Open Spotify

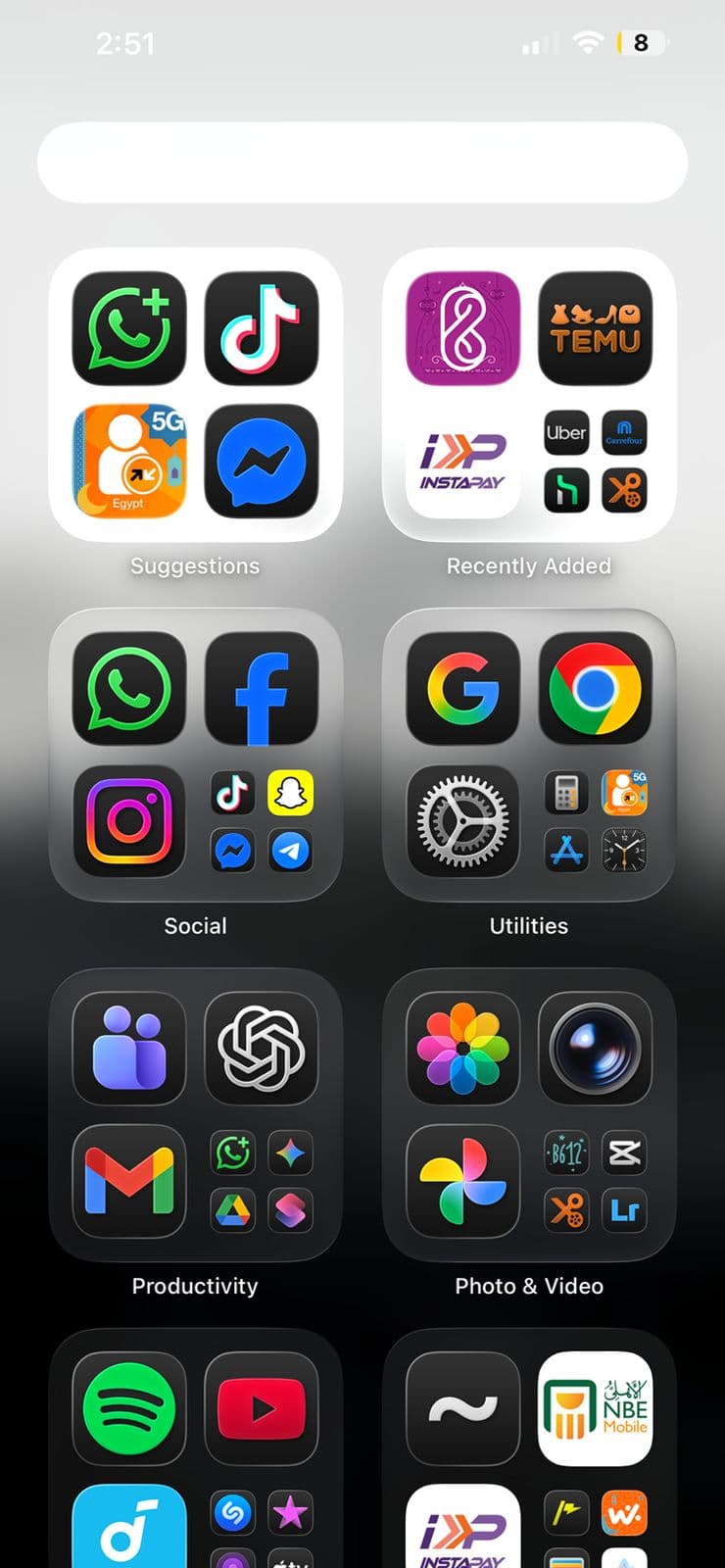pyautogui.click(x=129, y=1408)
